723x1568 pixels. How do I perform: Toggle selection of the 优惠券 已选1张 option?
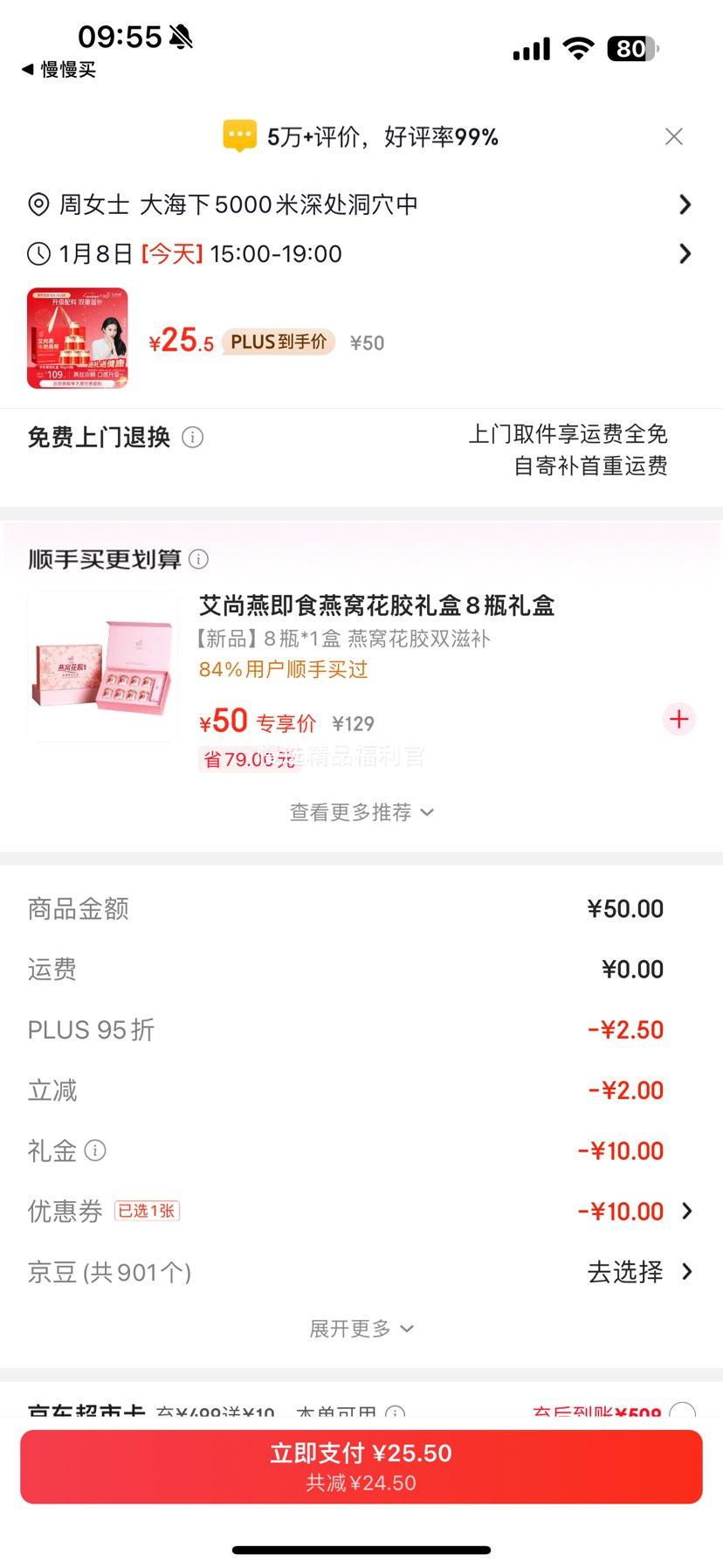(x=147, y=1212)
